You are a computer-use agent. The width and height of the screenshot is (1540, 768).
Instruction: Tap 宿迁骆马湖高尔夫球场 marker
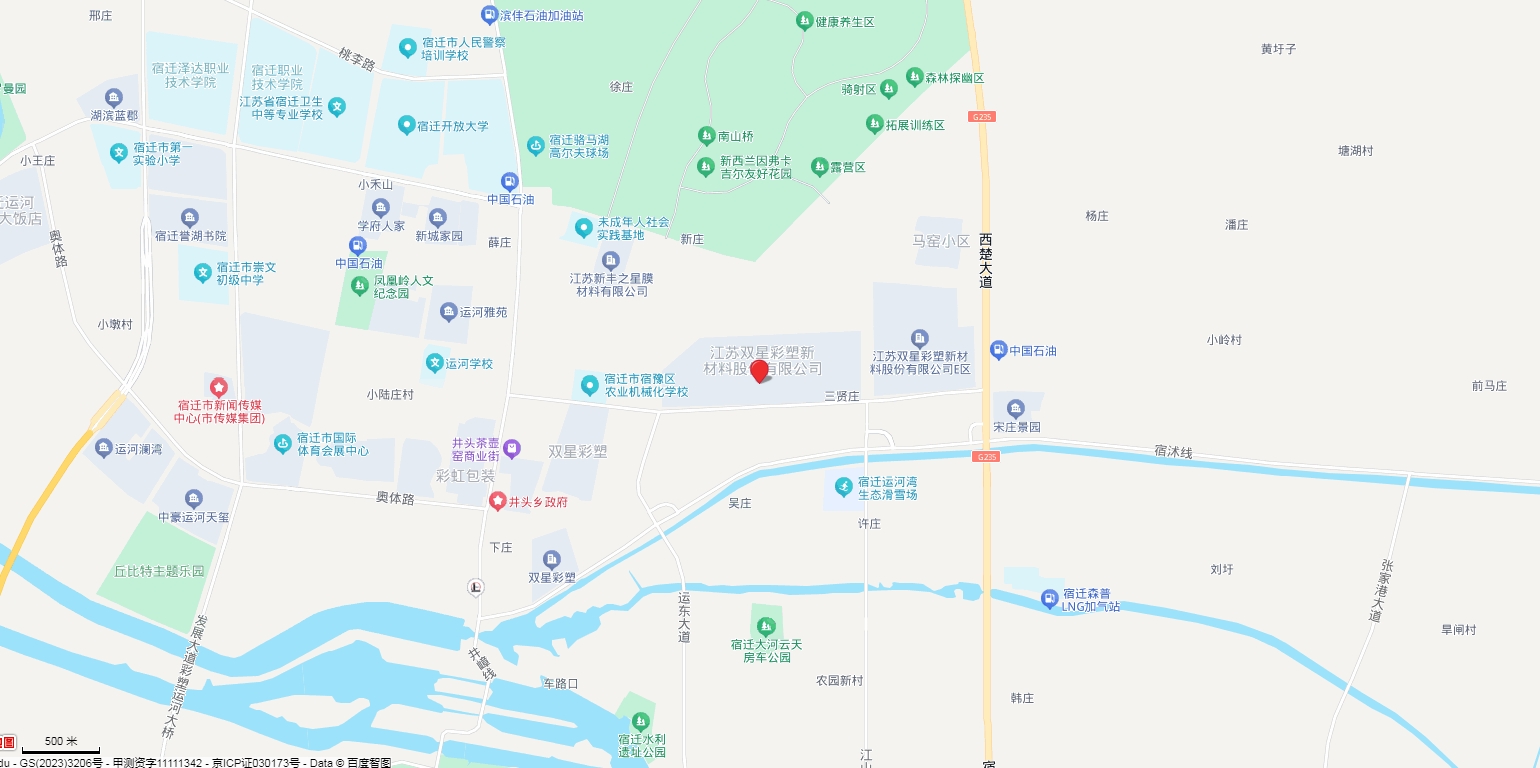pos(535,146)
